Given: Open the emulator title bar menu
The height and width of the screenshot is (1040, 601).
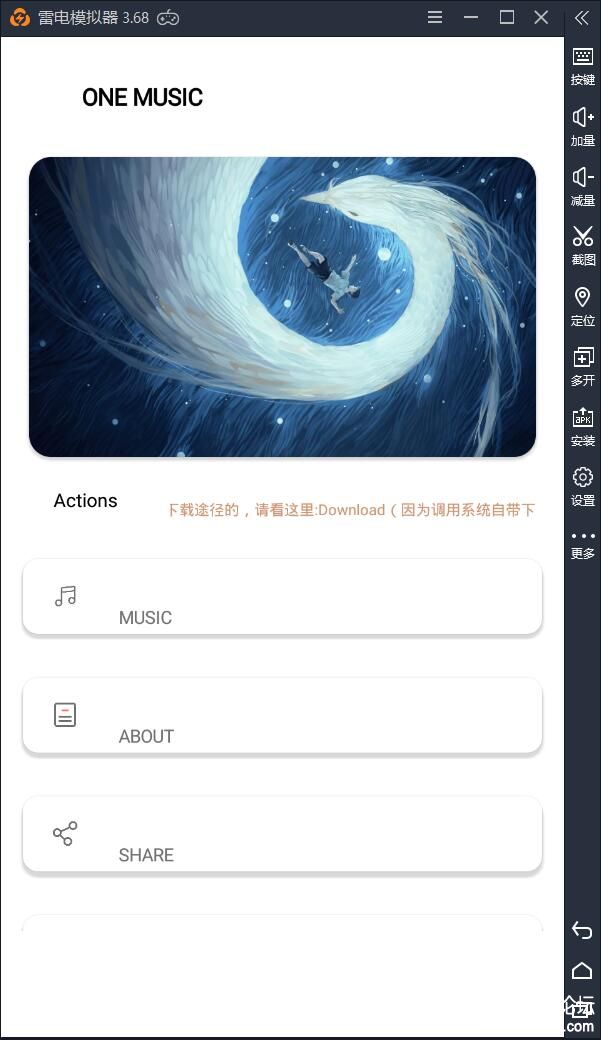Looking at the screenshot, I should coord(435,17).
